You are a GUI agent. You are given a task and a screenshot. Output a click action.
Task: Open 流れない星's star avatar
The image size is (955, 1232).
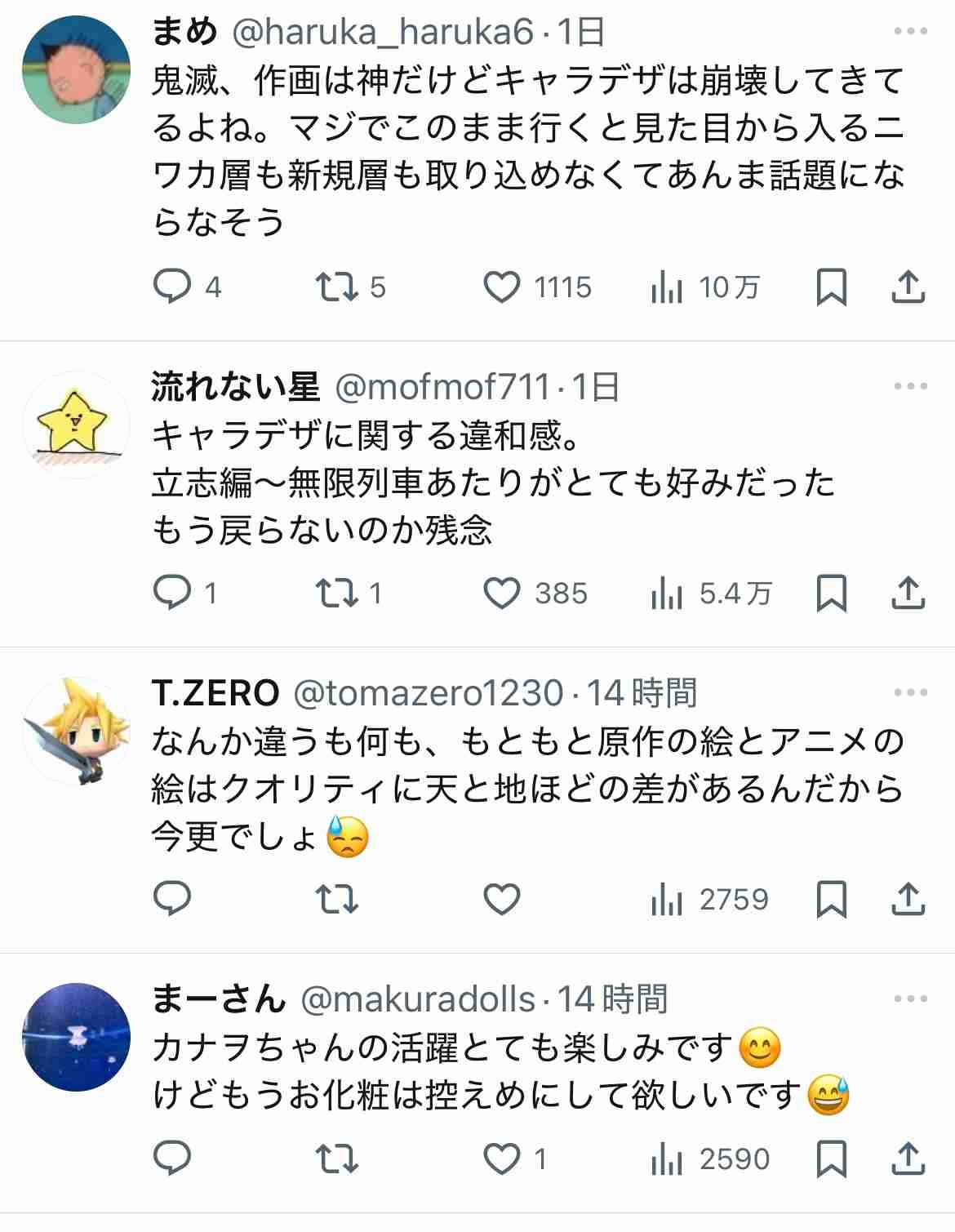[x=76, y=425]
